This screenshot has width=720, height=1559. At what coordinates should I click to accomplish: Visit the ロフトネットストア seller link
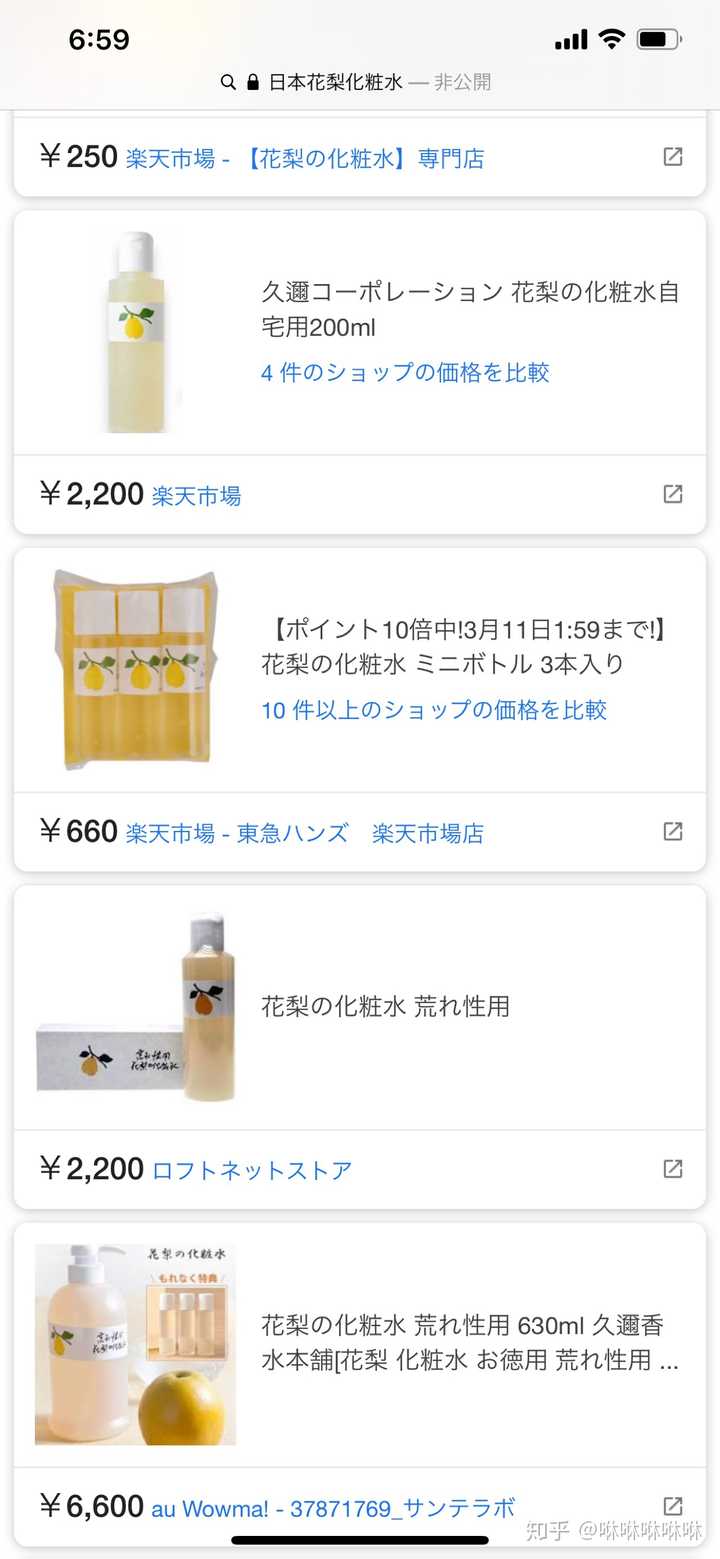pyautogui.click(x=252, y=1169)
